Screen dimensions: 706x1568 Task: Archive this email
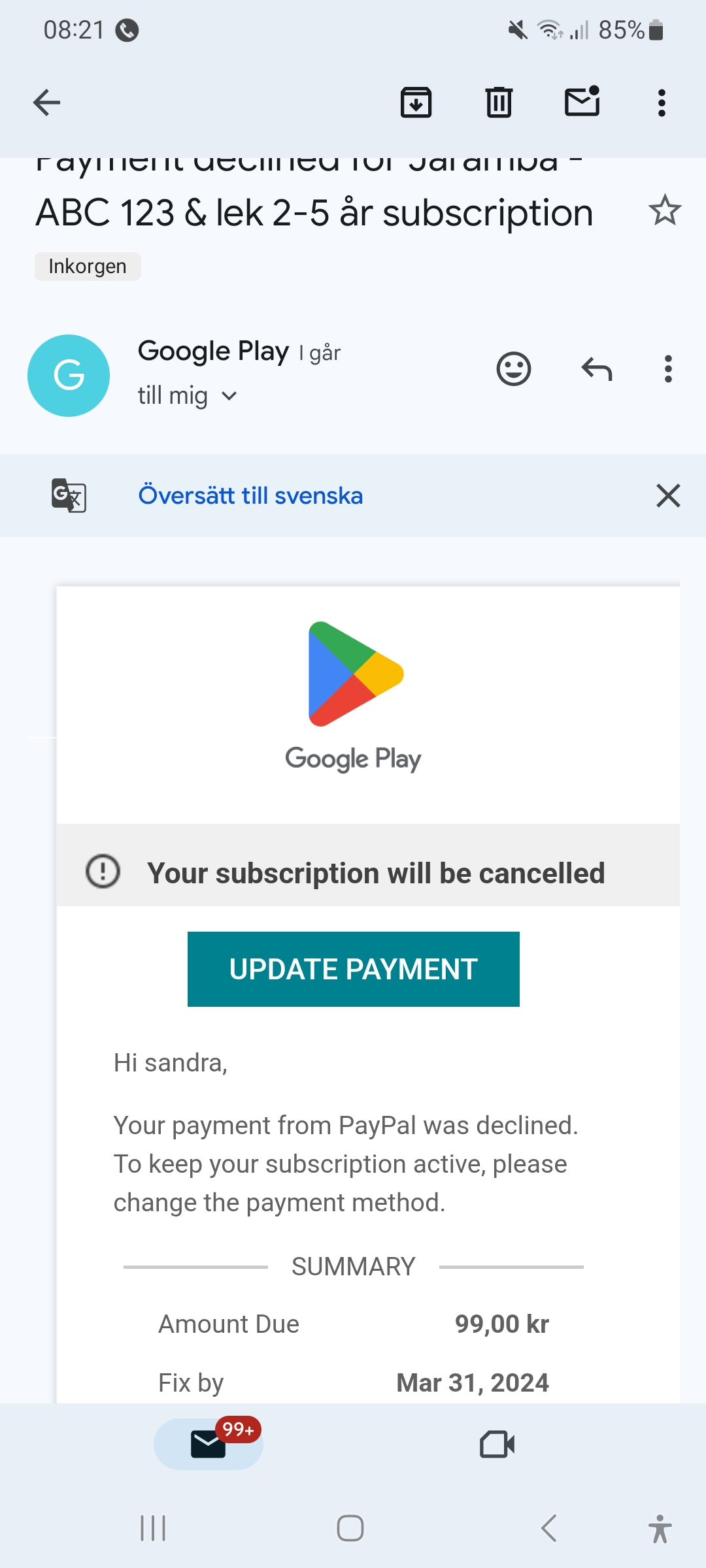pyautogui.click(x=416, y=103)
